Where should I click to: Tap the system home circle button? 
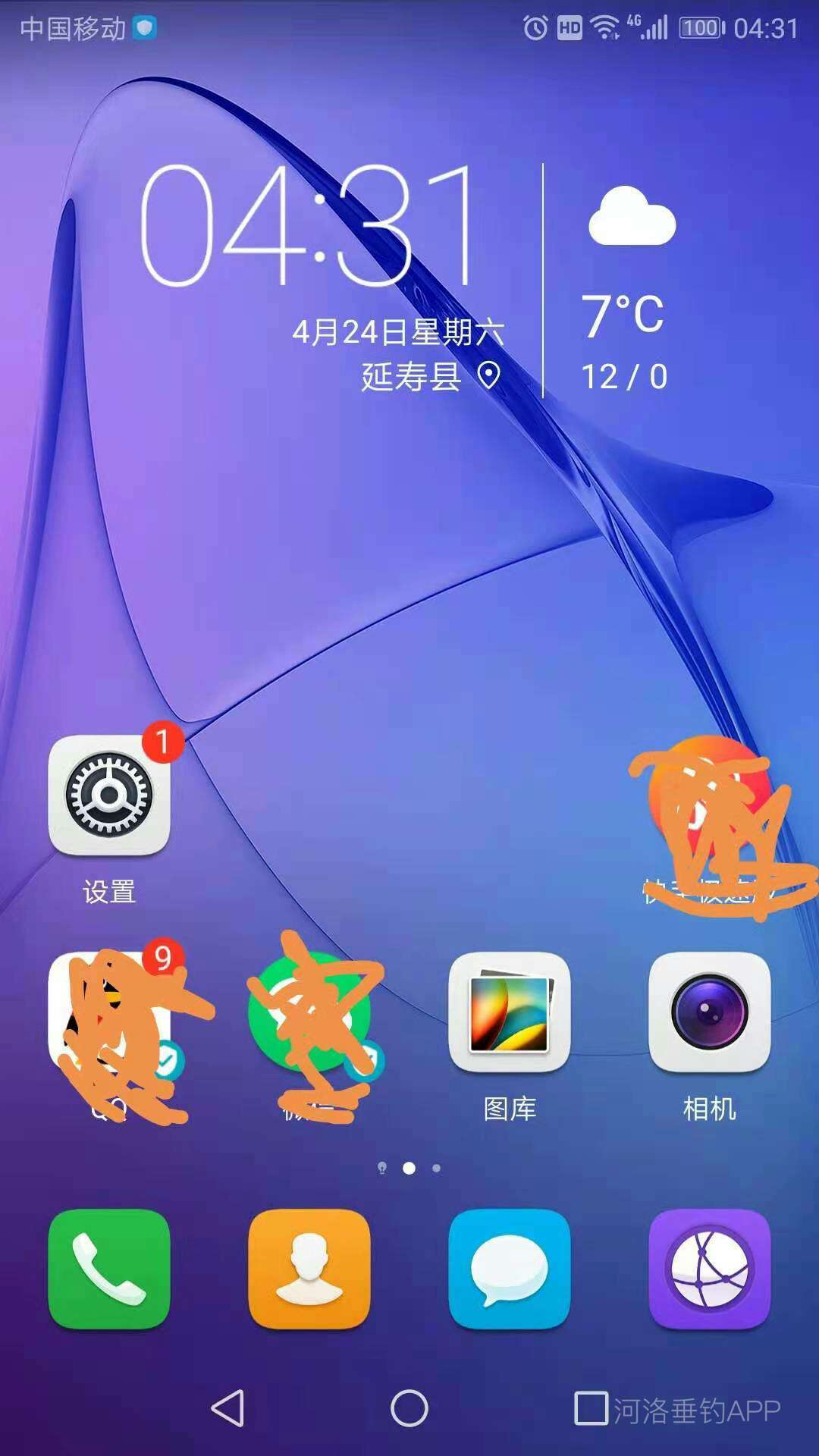pos(409,1409)
